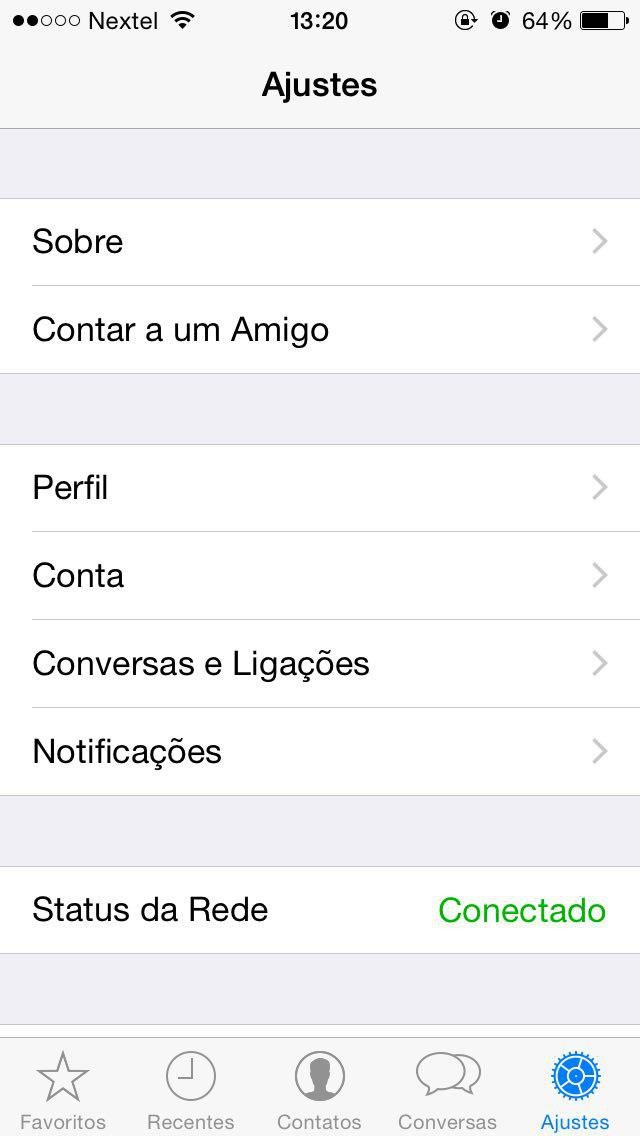Screen dimensions: 640x1136
Task: Switch to the Recentes tab
Action: [191, 1088]
